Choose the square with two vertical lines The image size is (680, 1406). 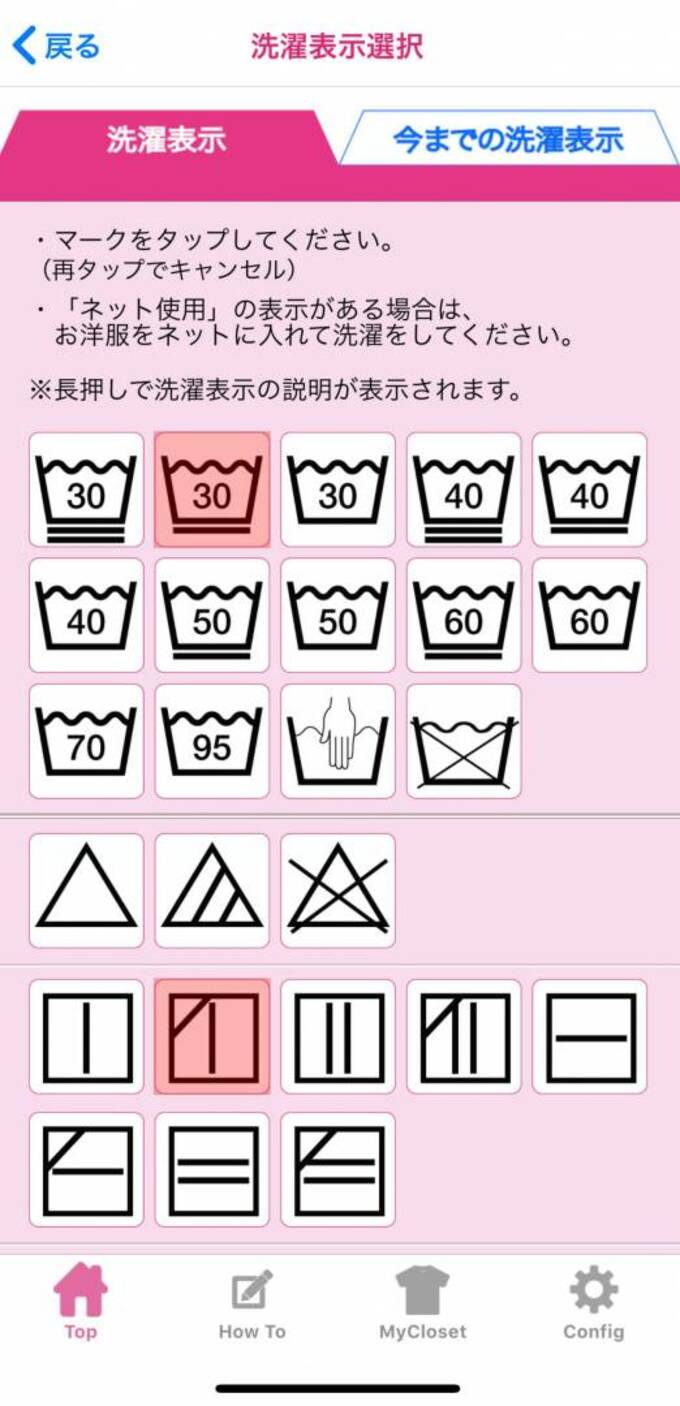tap(338, 1037)
